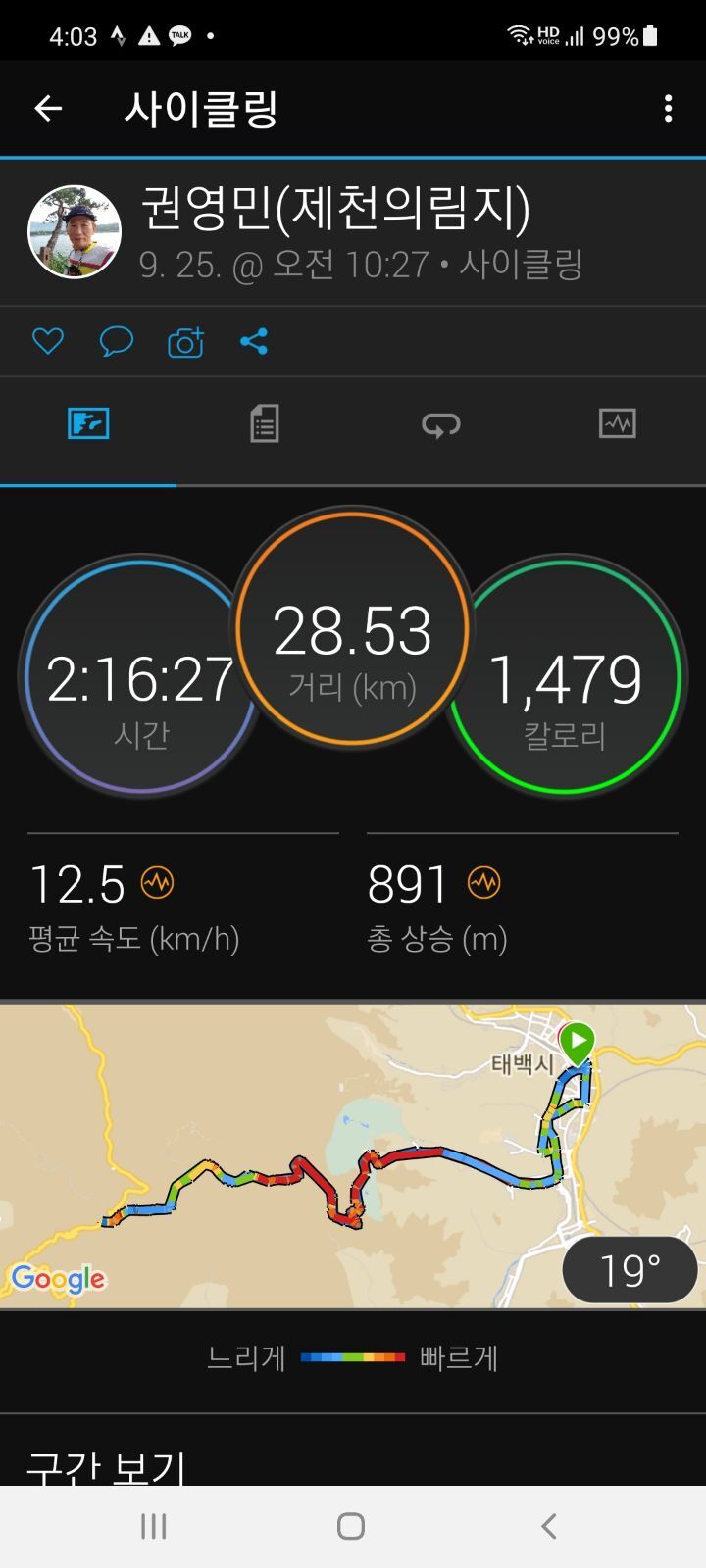Go back from the 사이클링 screen

click(x=48, y=108)
